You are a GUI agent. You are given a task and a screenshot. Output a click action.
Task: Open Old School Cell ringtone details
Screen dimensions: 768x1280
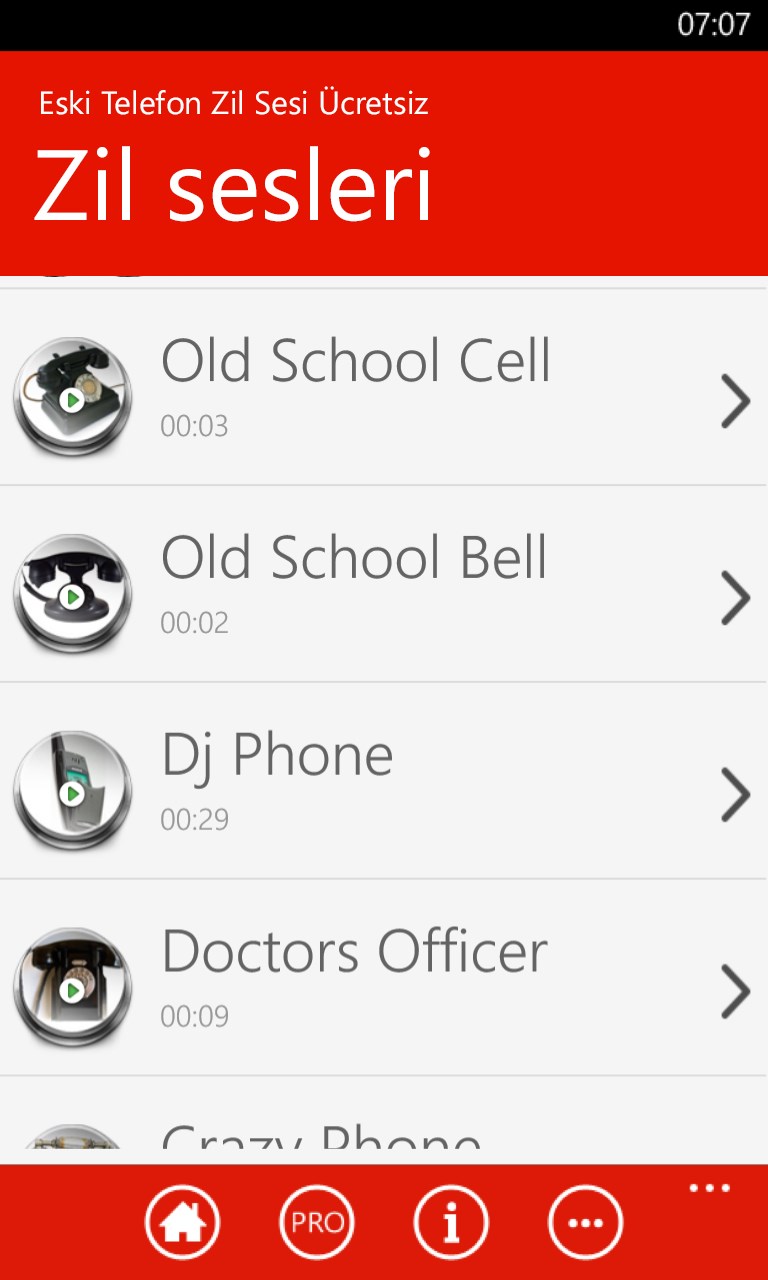tap(735, 401)
